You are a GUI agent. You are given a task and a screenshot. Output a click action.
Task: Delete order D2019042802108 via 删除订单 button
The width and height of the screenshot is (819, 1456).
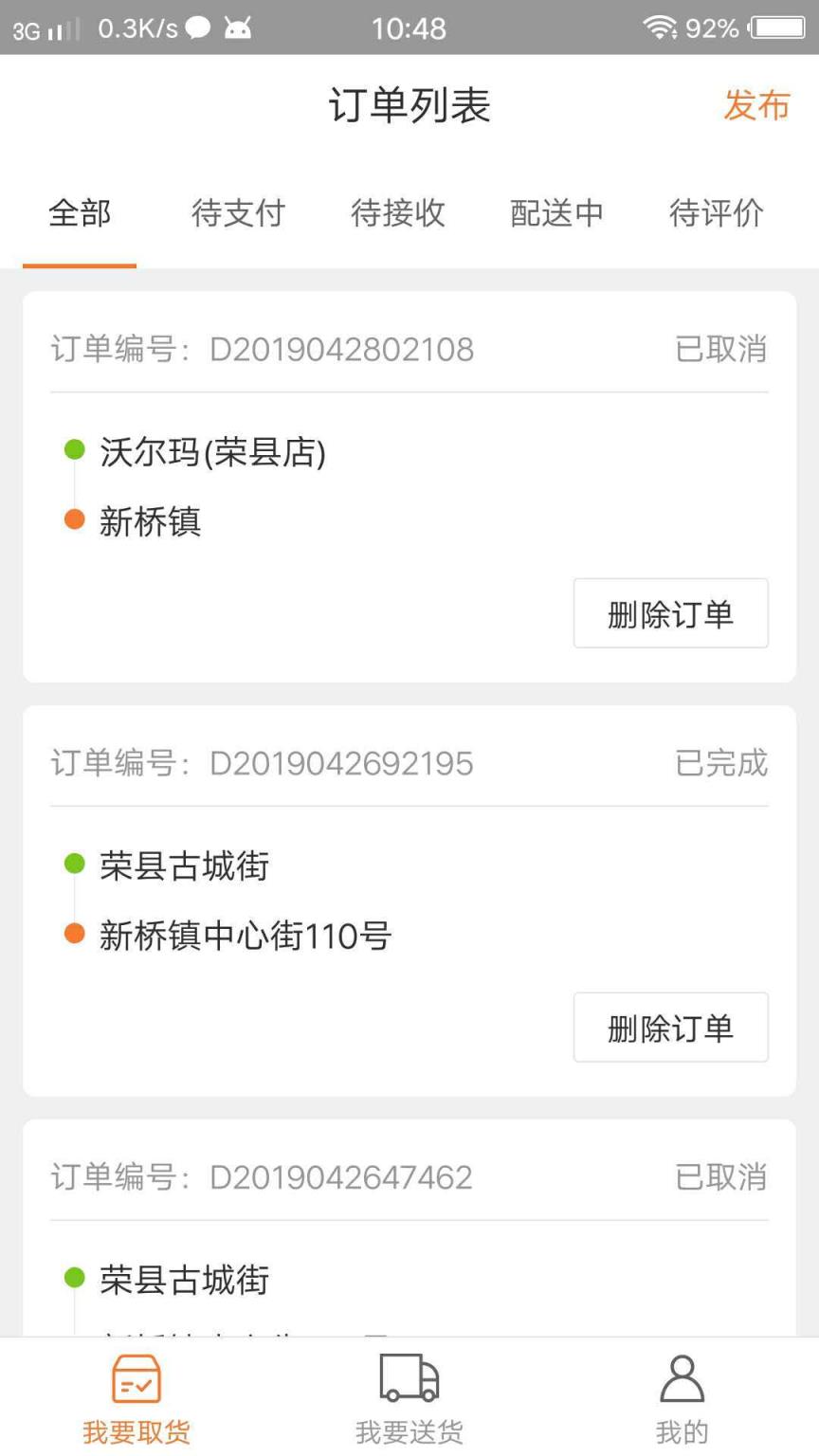click(670, 613)
